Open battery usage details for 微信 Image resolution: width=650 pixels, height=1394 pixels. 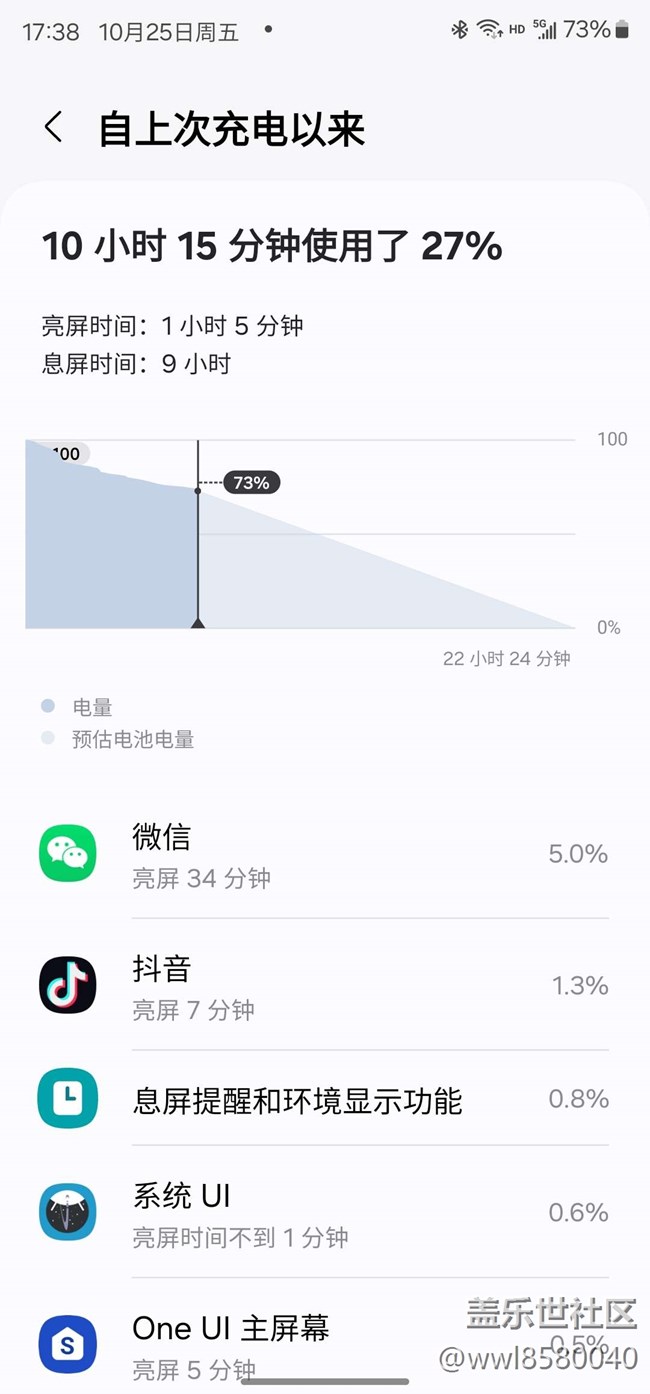[x=324, y=854]
